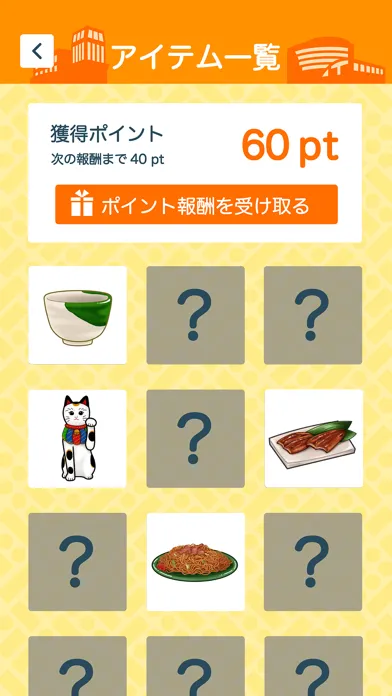This screenshot has height=696, width=392.
Task: Open the maneki-neko cat item
Action: coord(77,439)
